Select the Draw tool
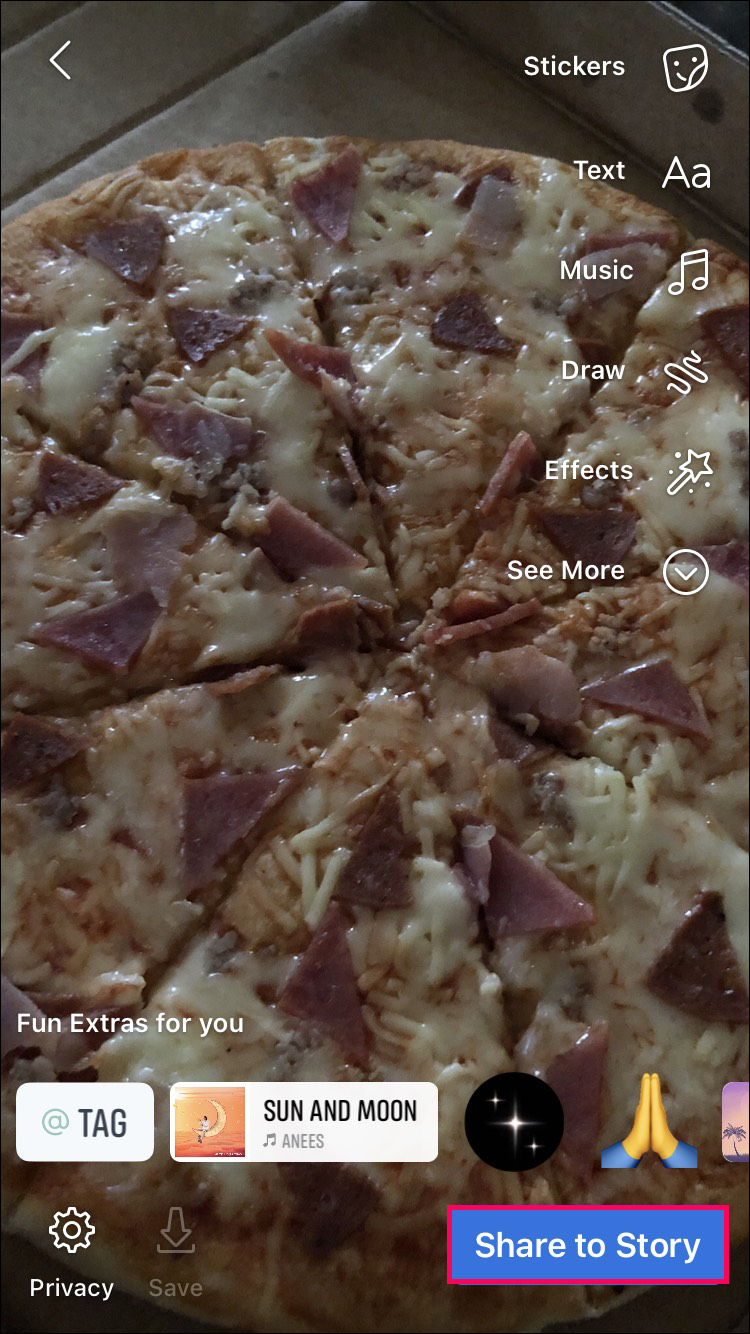 (x=686, y=371)
